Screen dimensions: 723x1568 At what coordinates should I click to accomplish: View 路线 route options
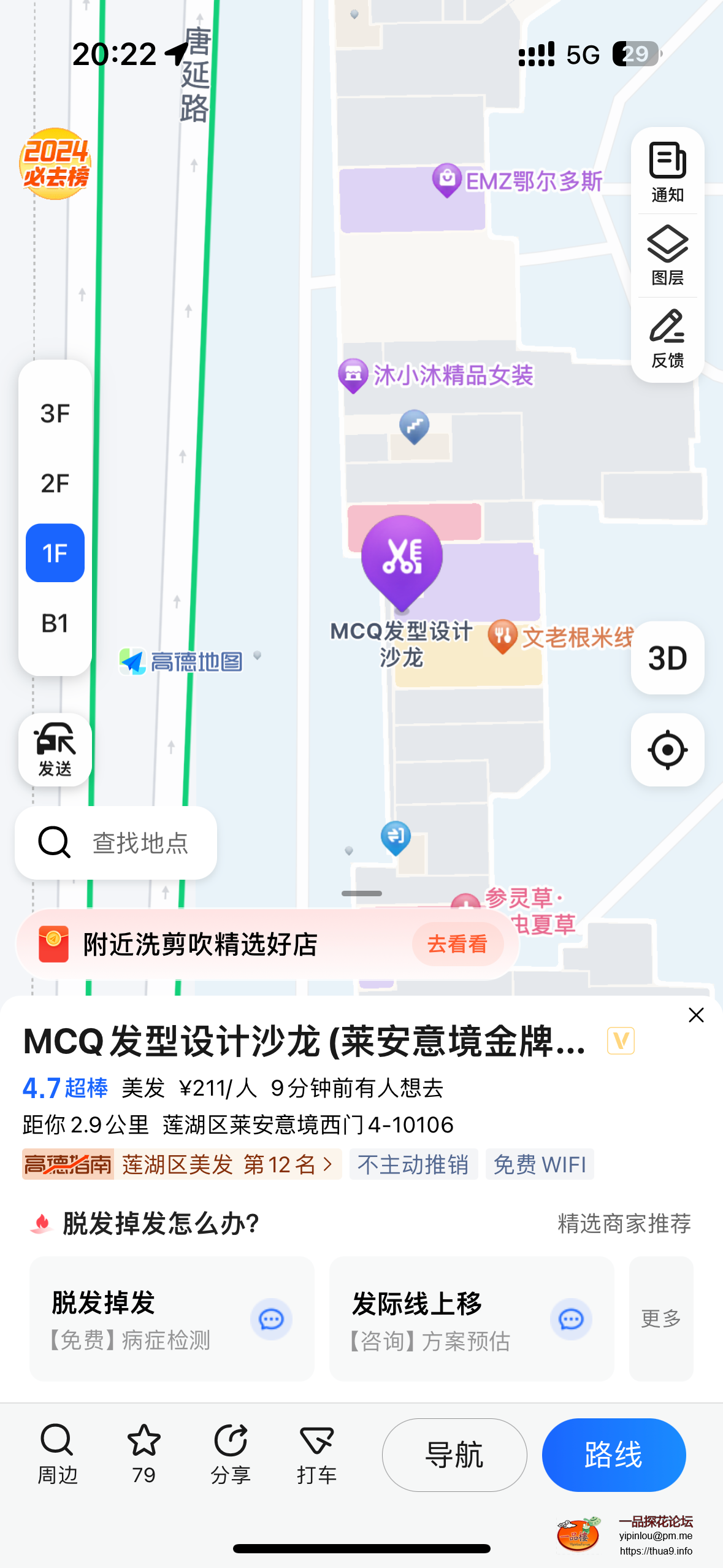613,1455
